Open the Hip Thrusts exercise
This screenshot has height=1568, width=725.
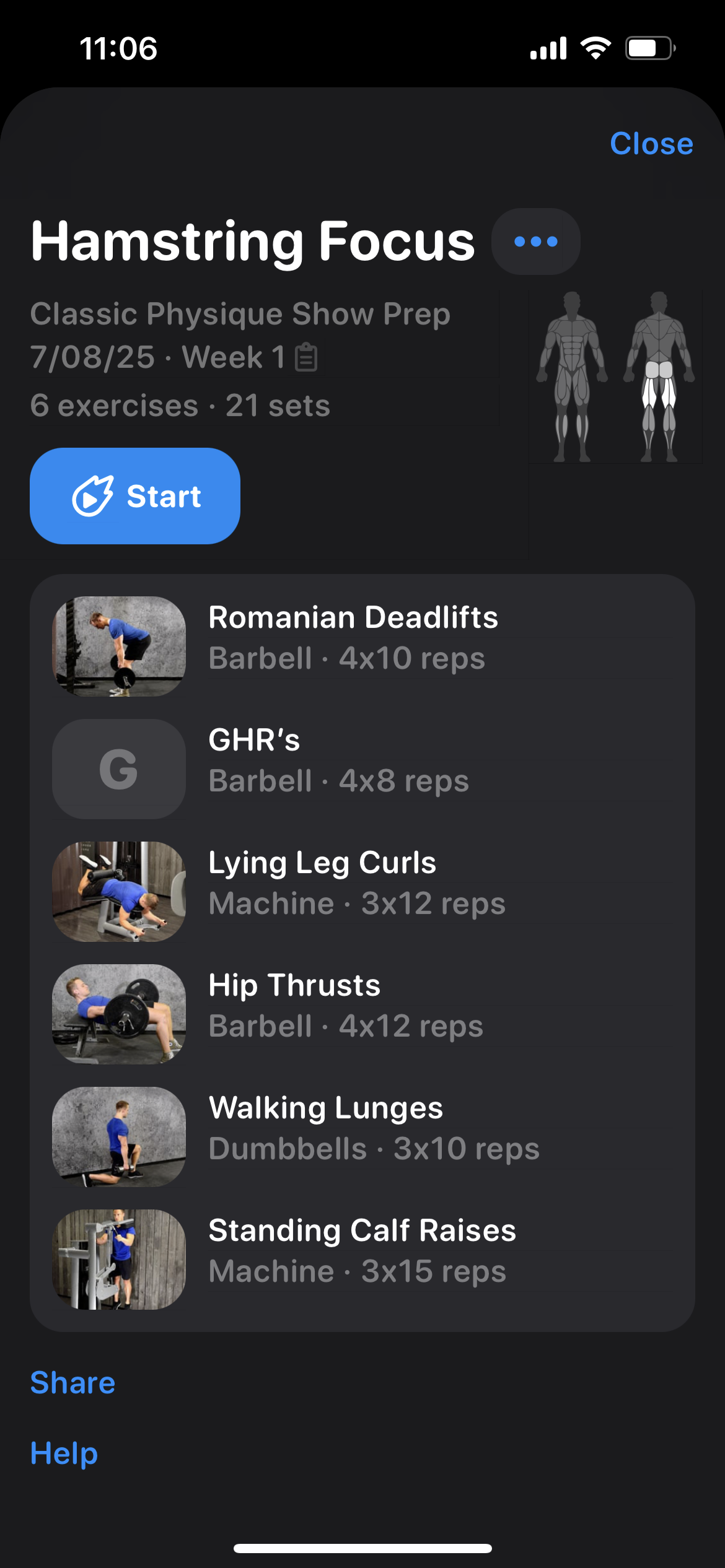[x=362, y=1014]
